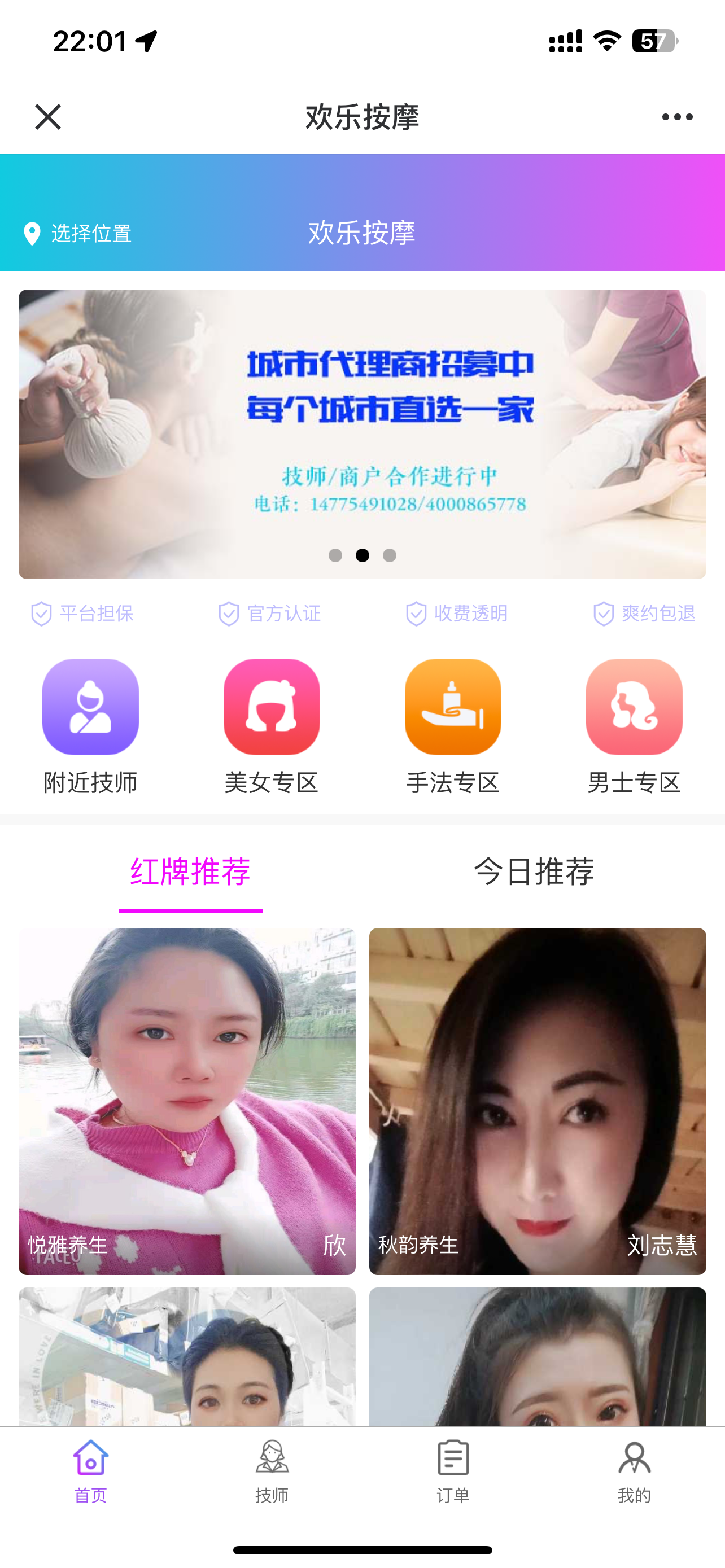Open the 我的 profile person icon
The height and width of the screenshot is (1568, 725).
[634, 1457]
